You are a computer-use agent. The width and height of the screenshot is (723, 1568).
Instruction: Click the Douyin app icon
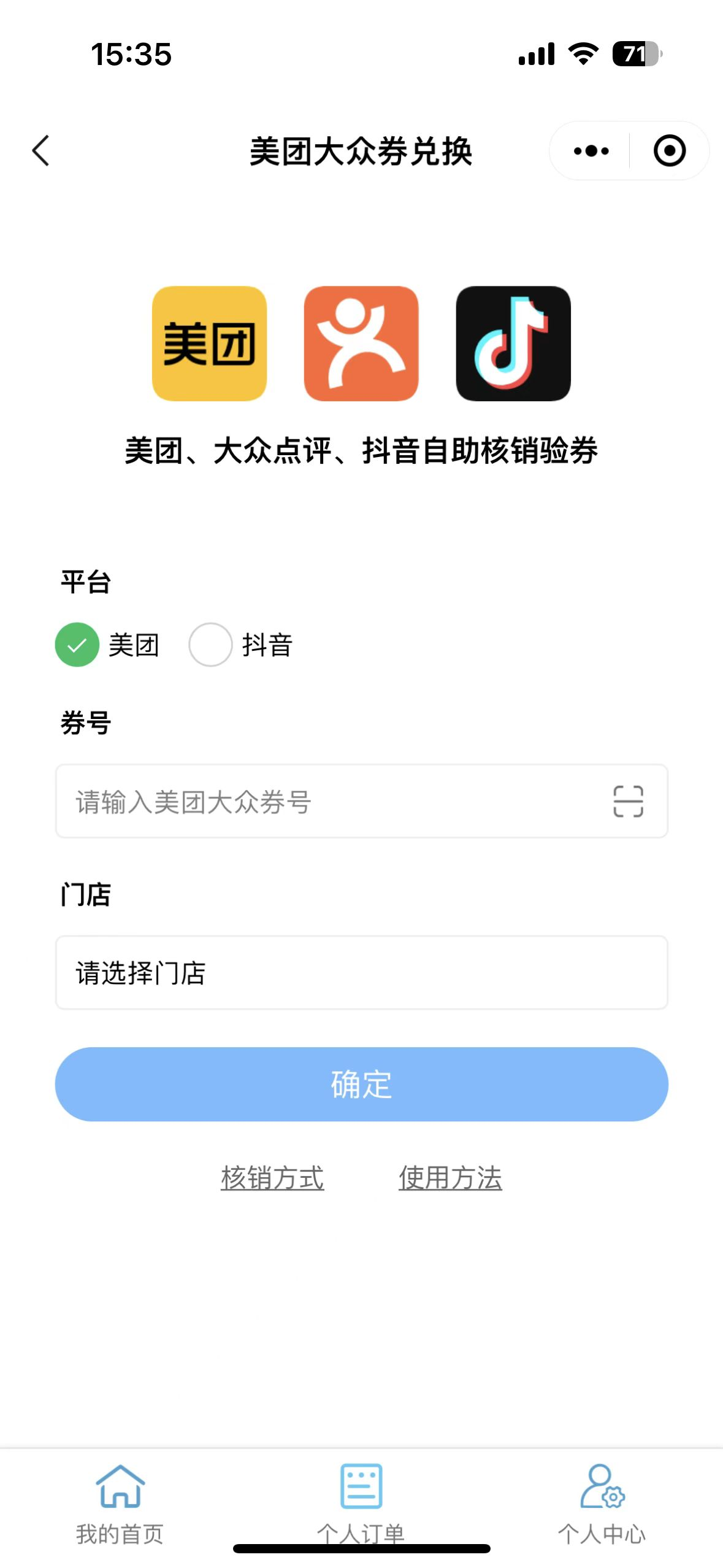[x=511, y=344]
